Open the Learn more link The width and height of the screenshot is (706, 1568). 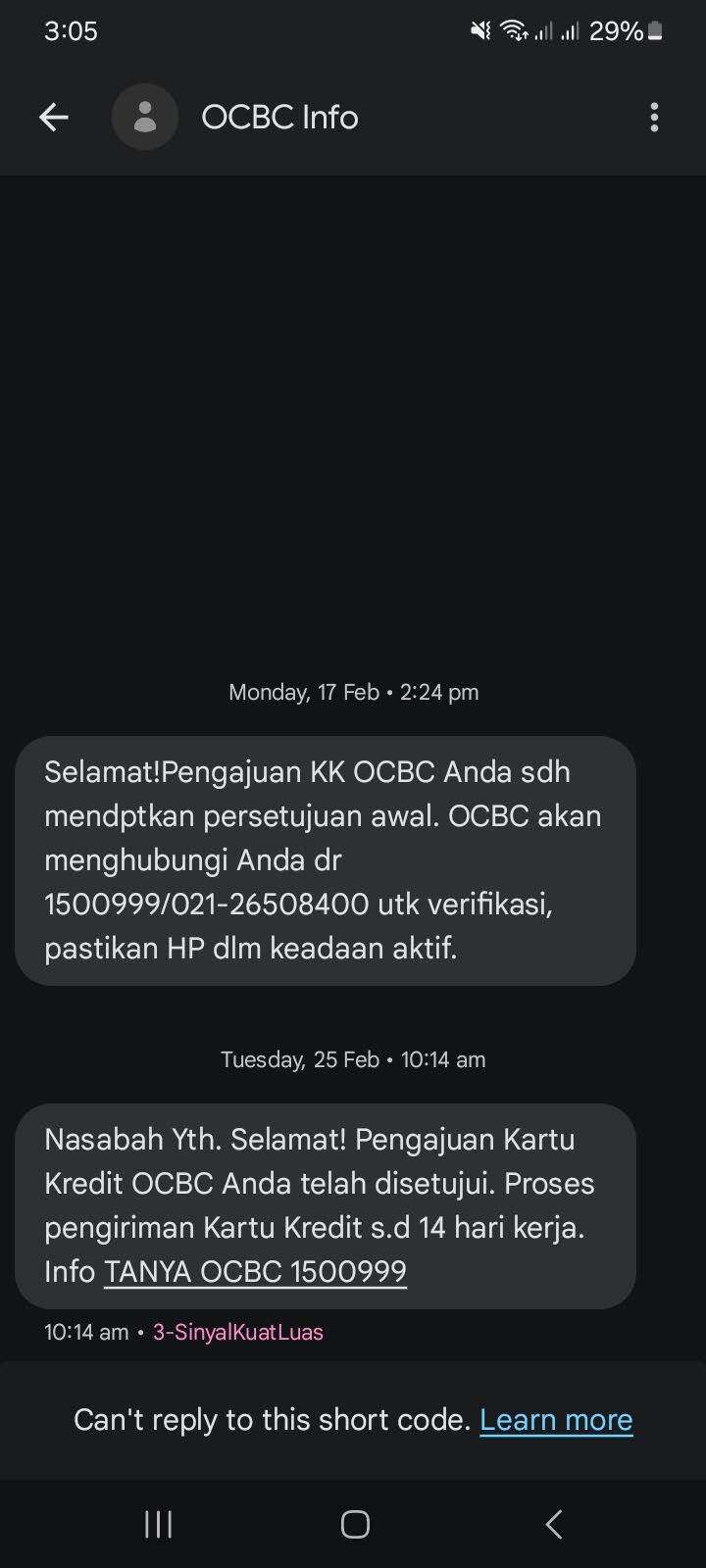click(x=556, y=1420)
